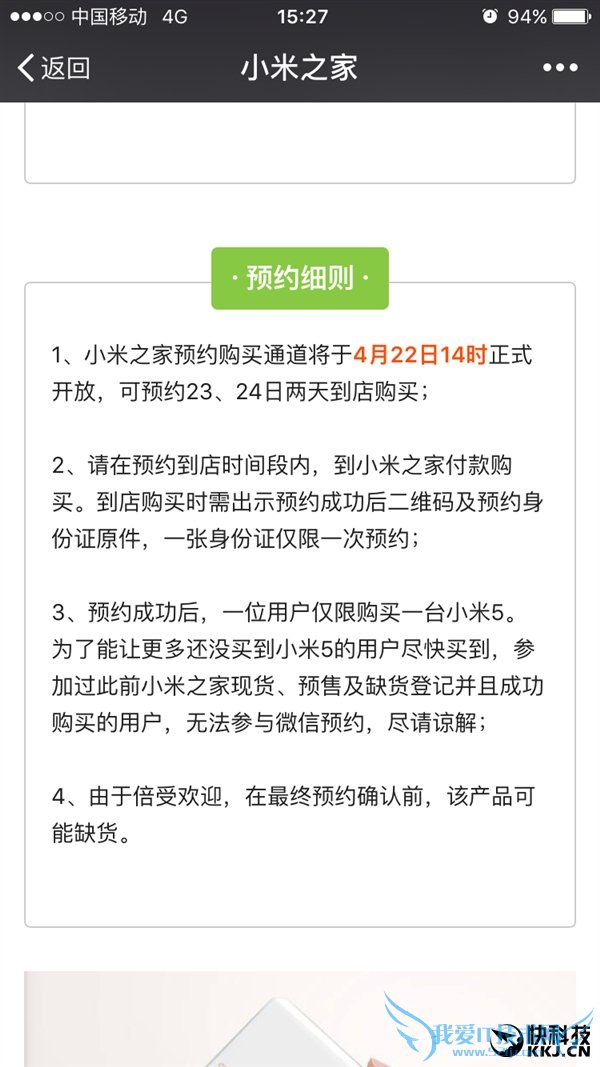Image resolution: width=600 pixels, height=1067 pixels.
Task: Go back using the 返回 button
Action: (54, 68)
